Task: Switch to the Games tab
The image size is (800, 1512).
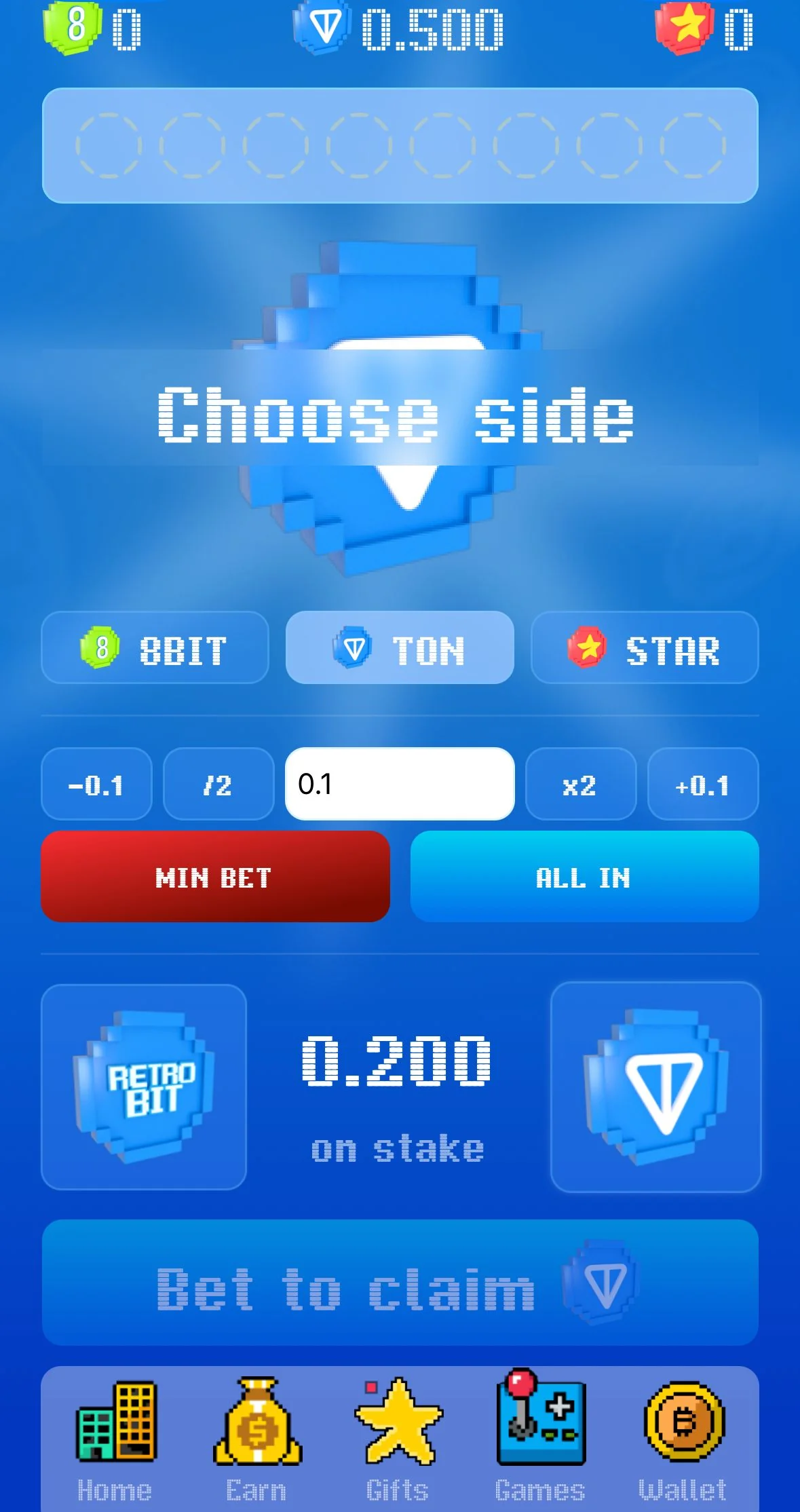Action: pyautogui.click(x=540, y=1439)
